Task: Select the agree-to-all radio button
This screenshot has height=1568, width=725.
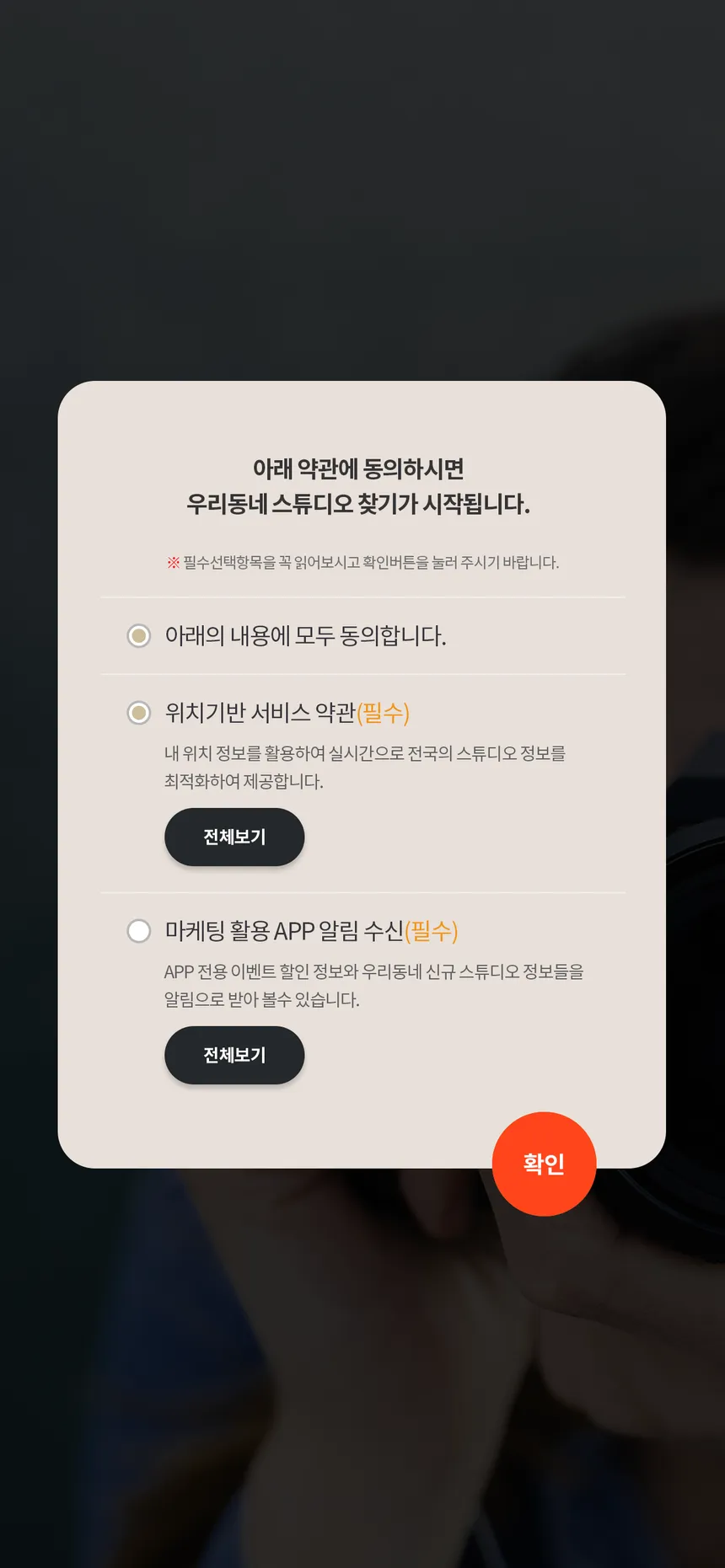Action: pos(139,635)
